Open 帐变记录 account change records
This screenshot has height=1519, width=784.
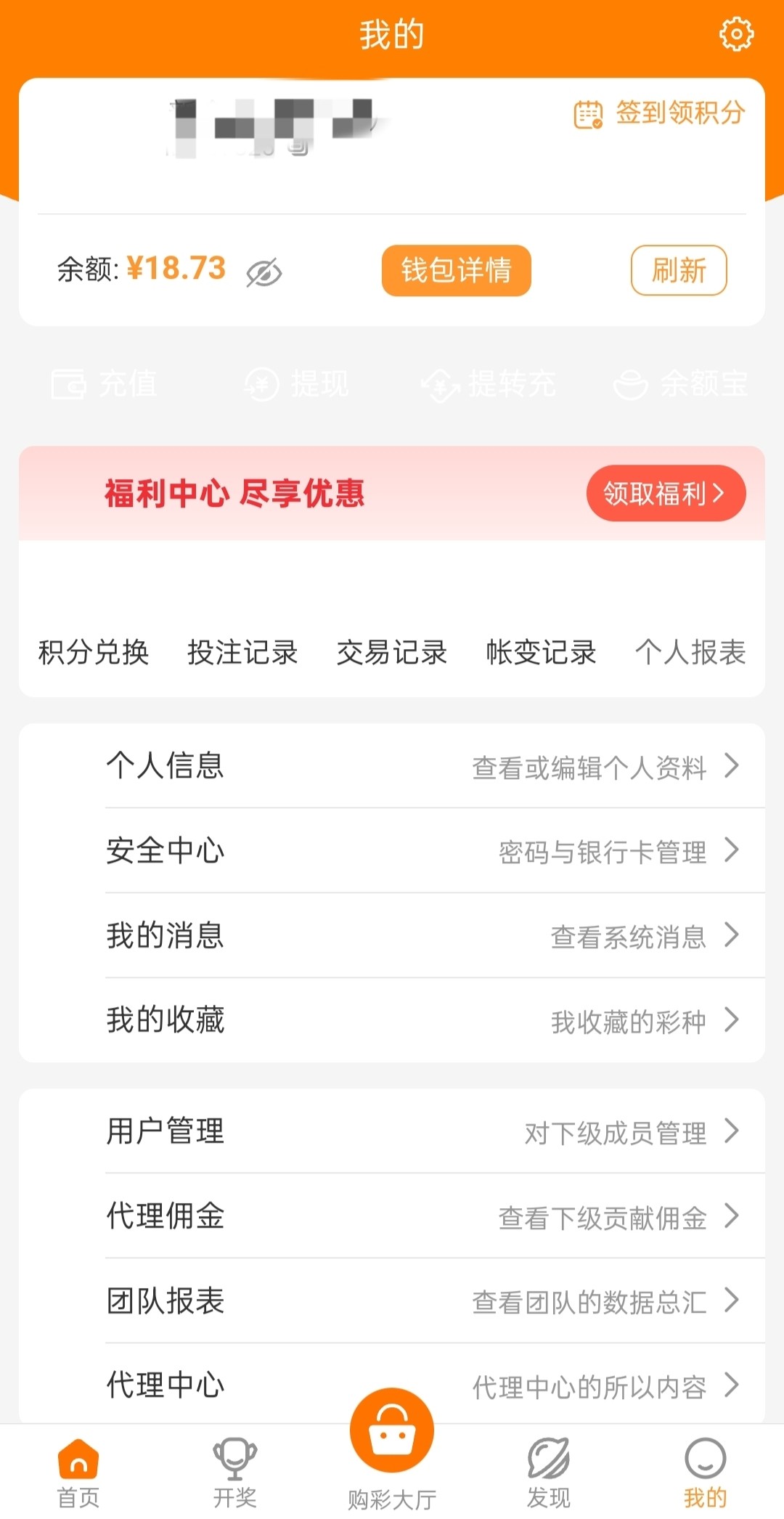coord(541,651)
